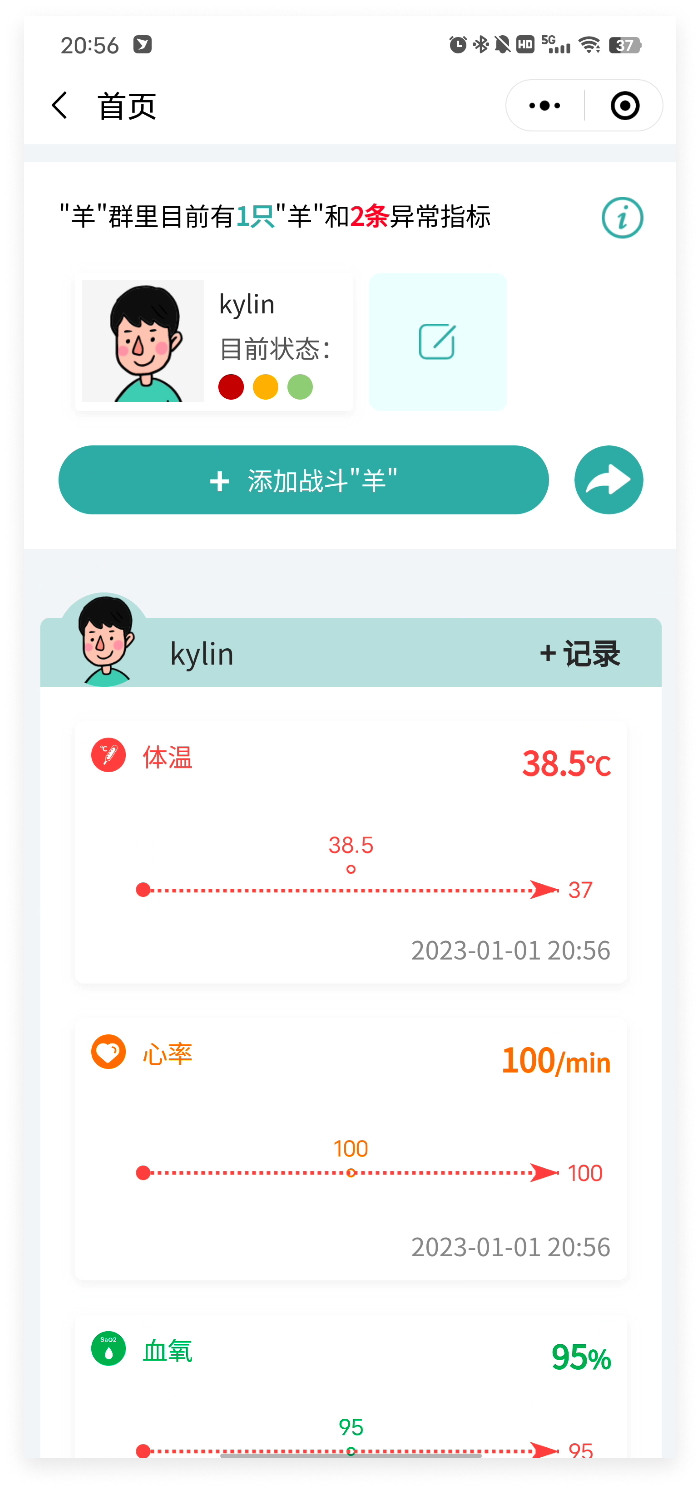Tap the edit tile next to kylin's card
Image resolution: width=700 pixels, height=1490 pixels.
438,342
